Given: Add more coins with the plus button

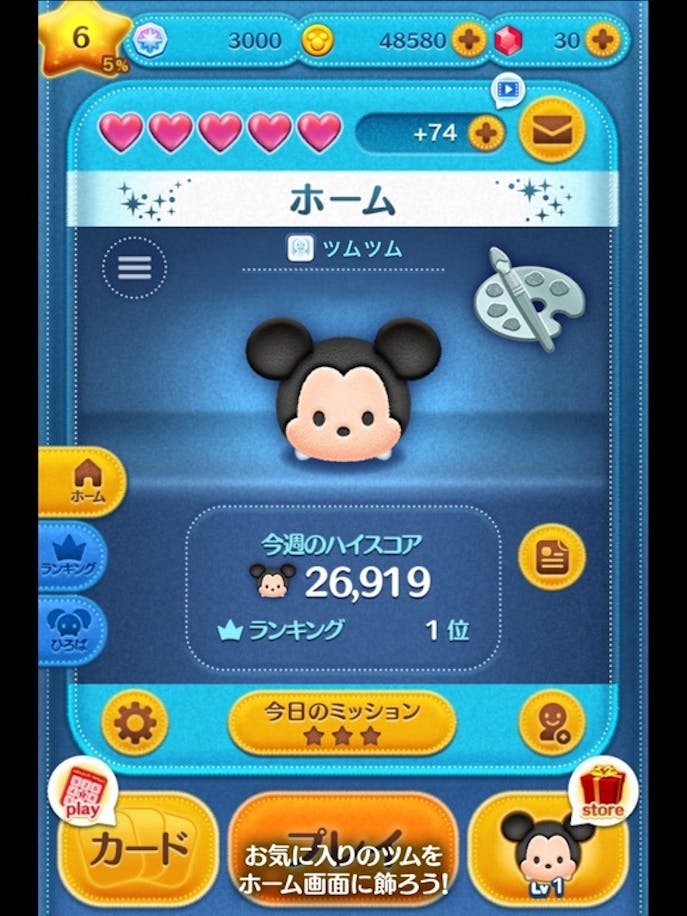Looking at the screenshot, I should coord(469,40).
